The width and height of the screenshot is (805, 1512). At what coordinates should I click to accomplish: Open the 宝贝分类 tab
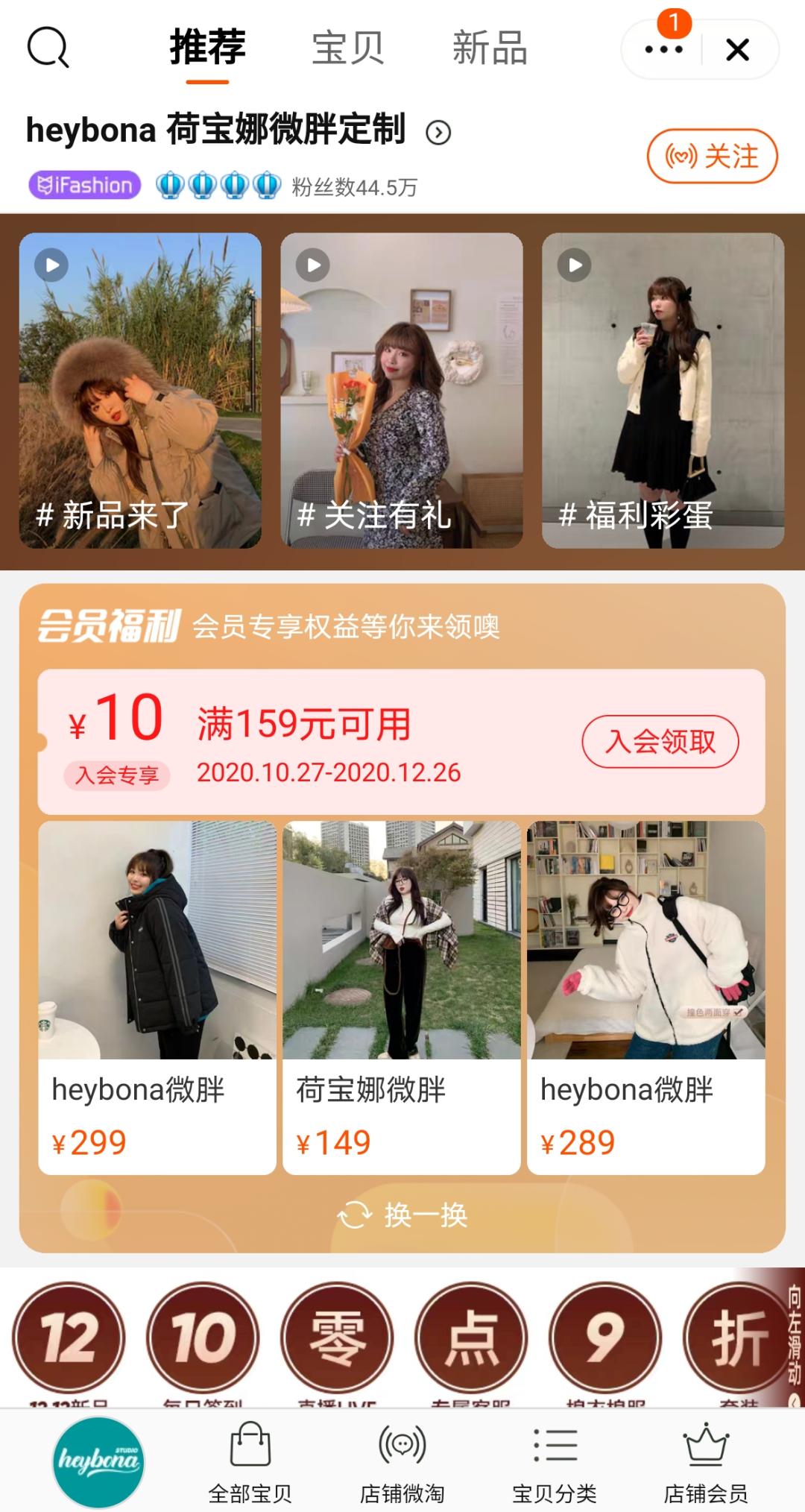555,1461
